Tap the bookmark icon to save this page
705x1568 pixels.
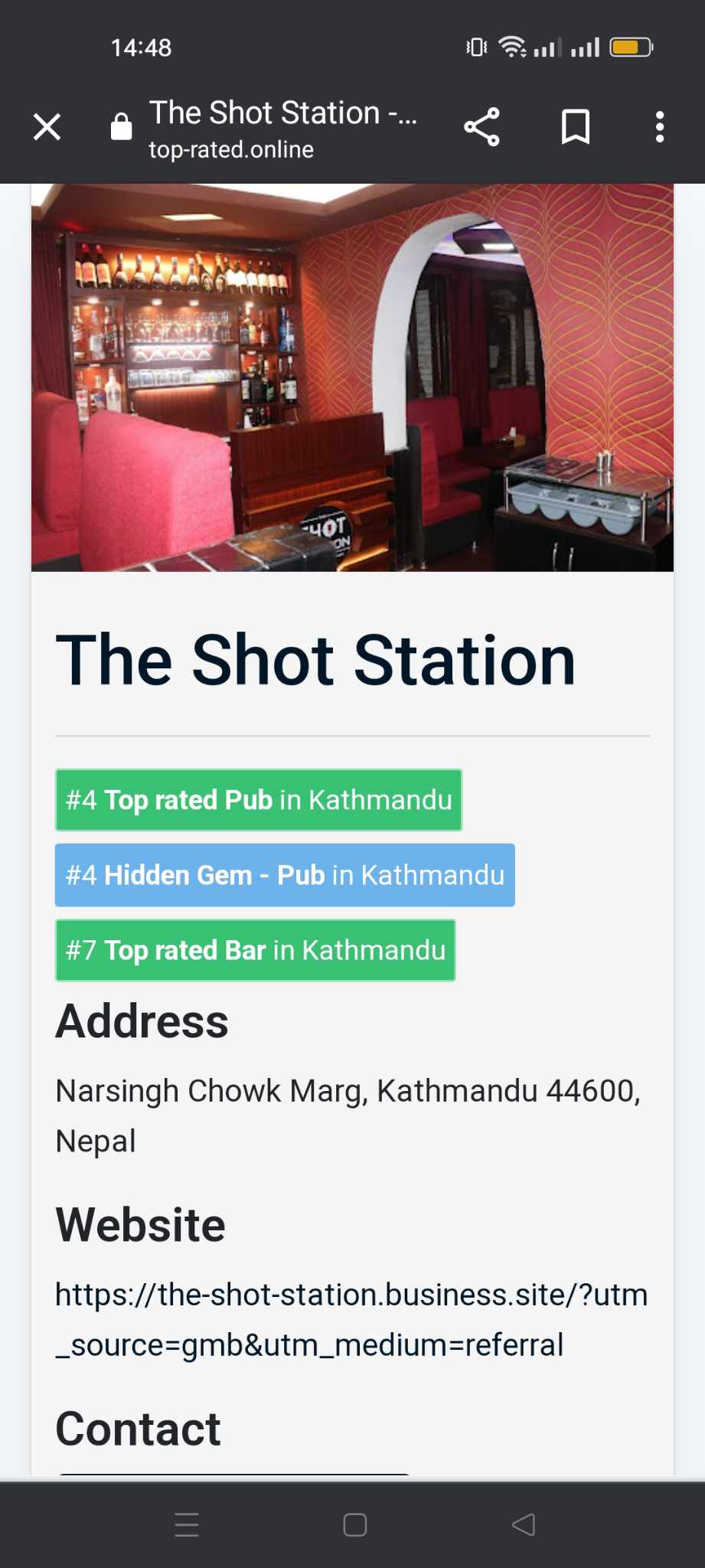(x=575, y=127)
